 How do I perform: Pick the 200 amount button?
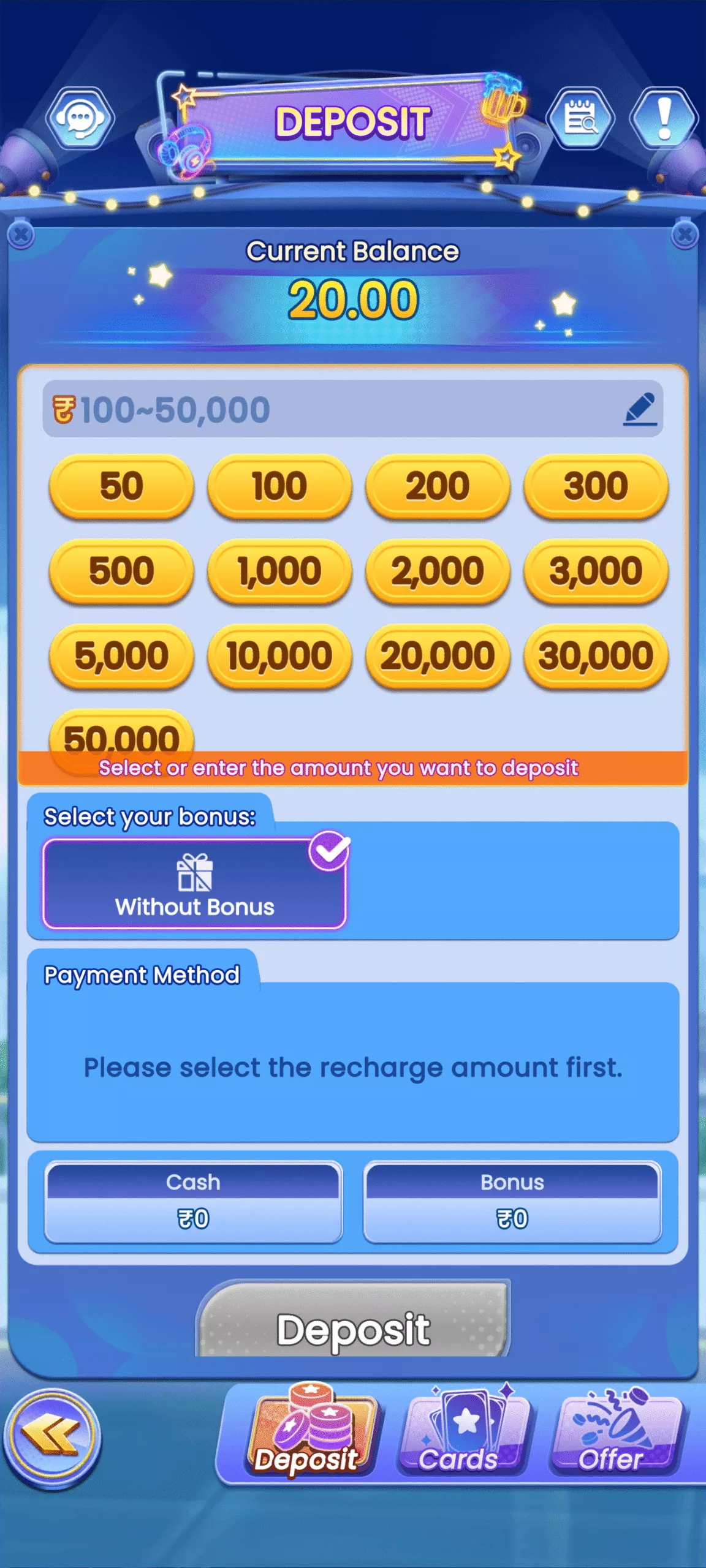[438, 486]
